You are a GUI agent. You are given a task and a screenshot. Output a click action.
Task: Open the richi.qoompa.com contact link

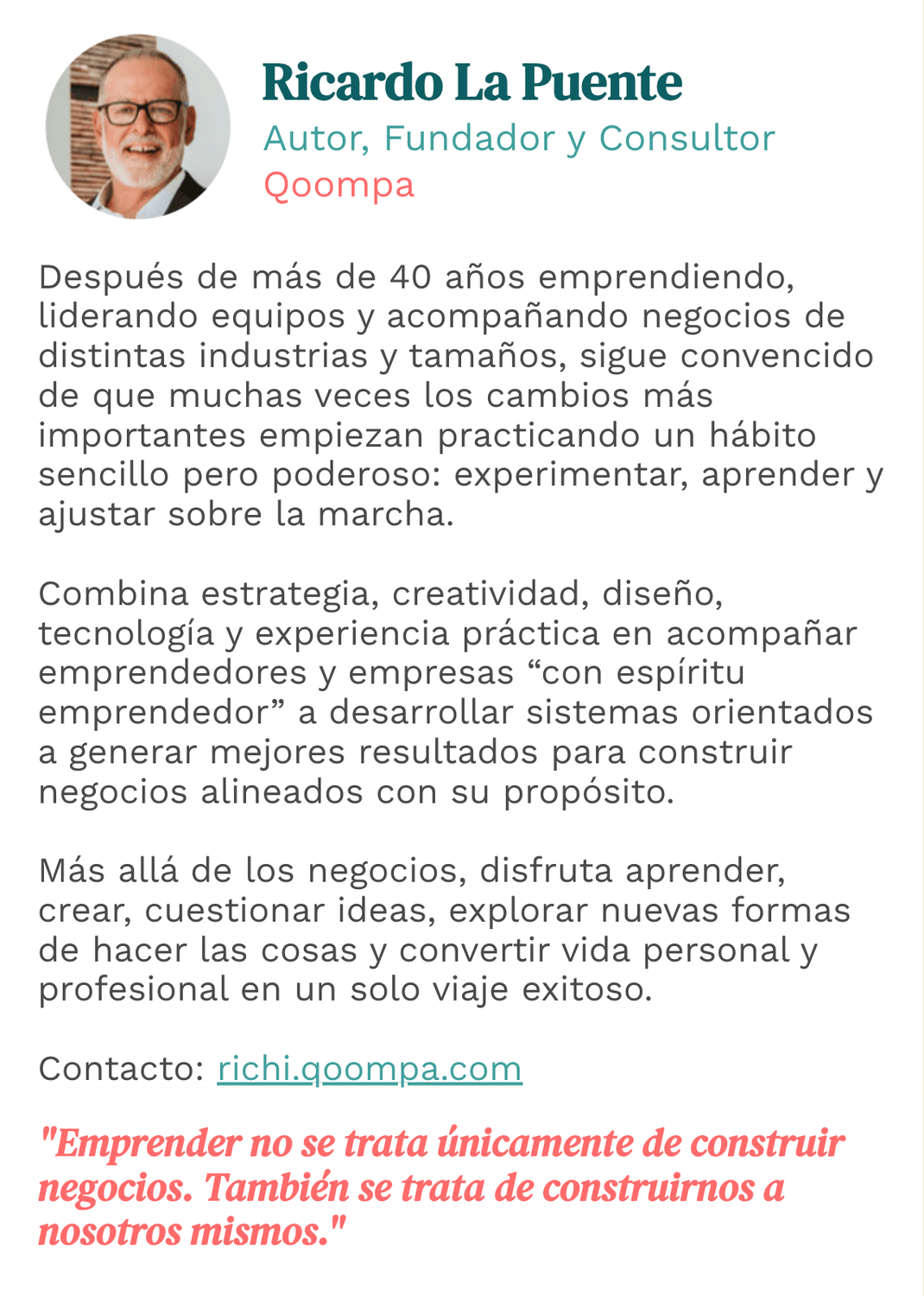coord(370,1069)
